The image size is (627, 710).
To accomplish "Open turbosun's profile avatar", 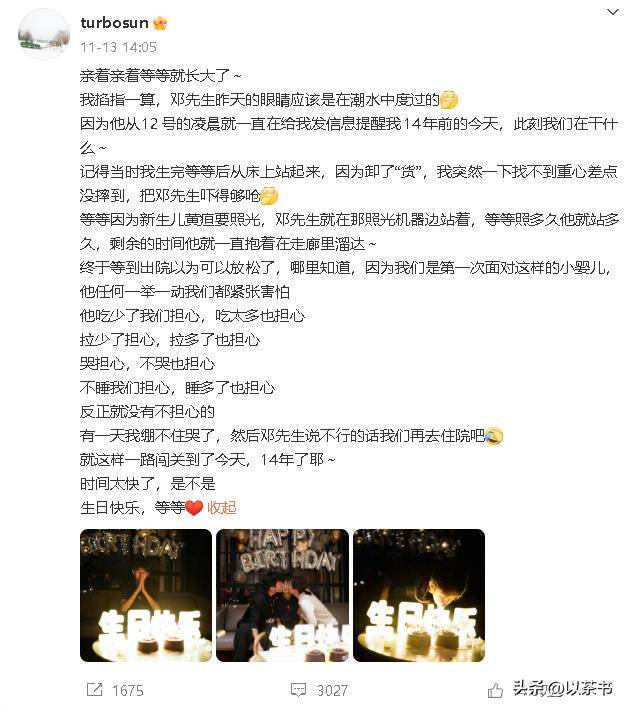I will pyautogui.click(x=44, y=33).
